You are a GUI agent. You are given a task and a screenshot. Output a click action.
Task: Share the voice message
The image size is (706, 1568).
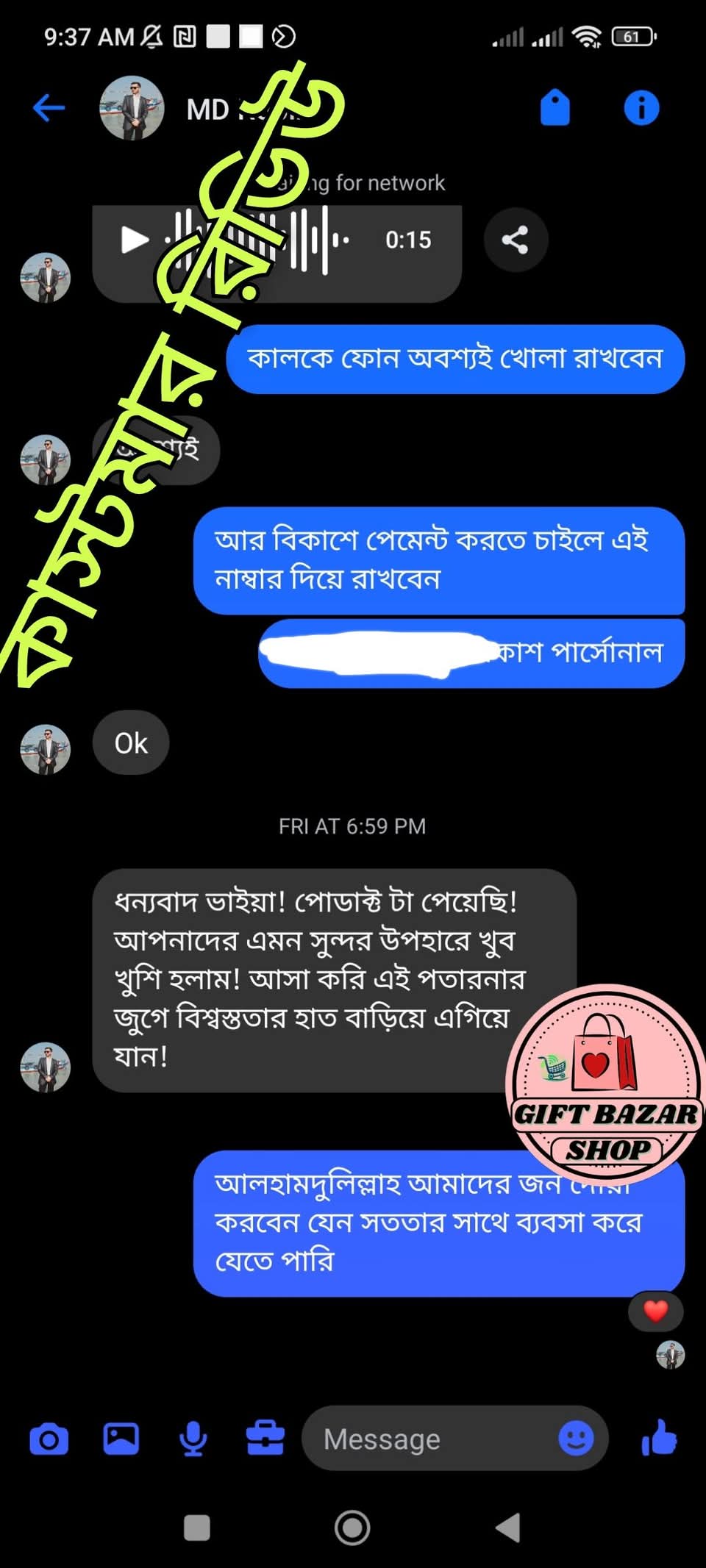coord(516,240)
